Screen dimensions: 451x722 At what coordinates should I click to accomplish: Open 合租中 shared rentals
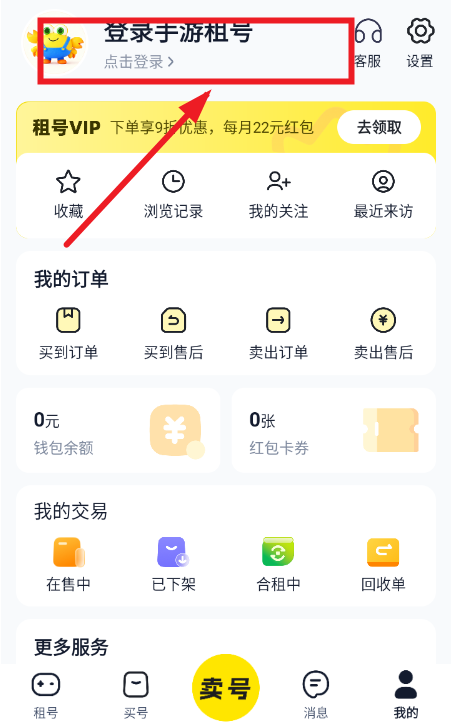pyautogui.click(x=278, y=565)
